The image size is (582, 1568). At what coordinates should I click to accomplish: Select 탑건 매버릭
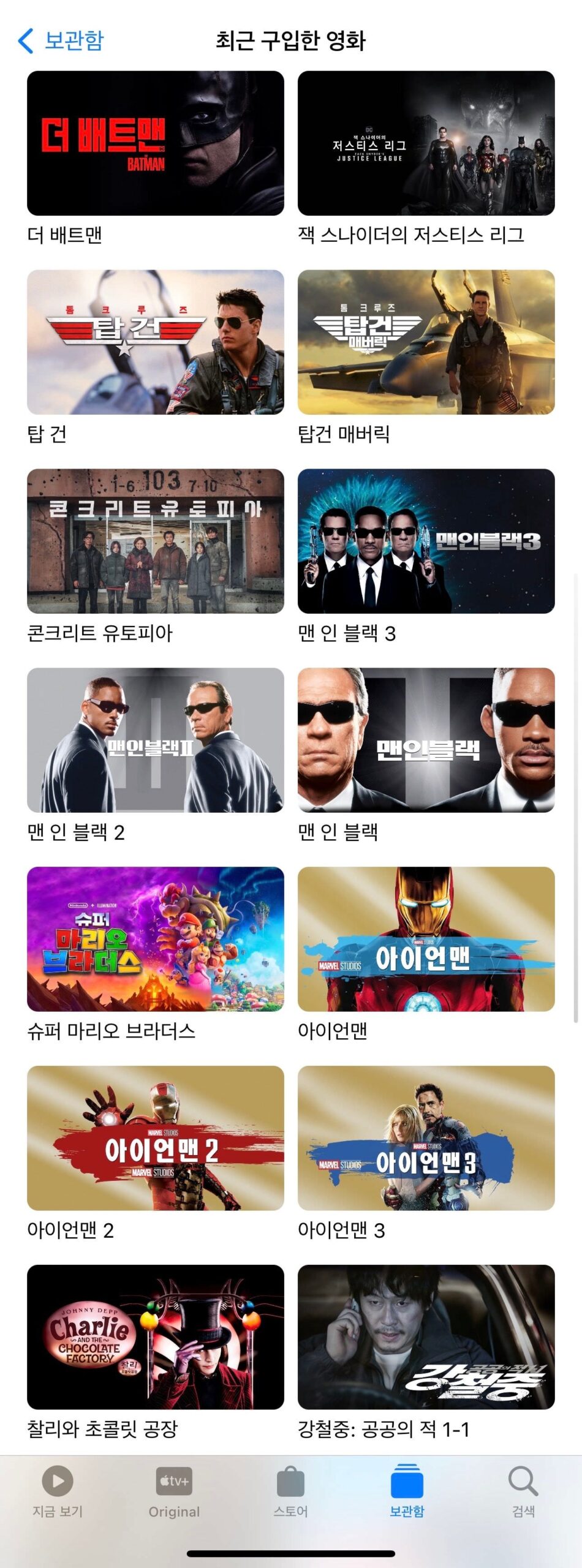(x=426, y=342)
